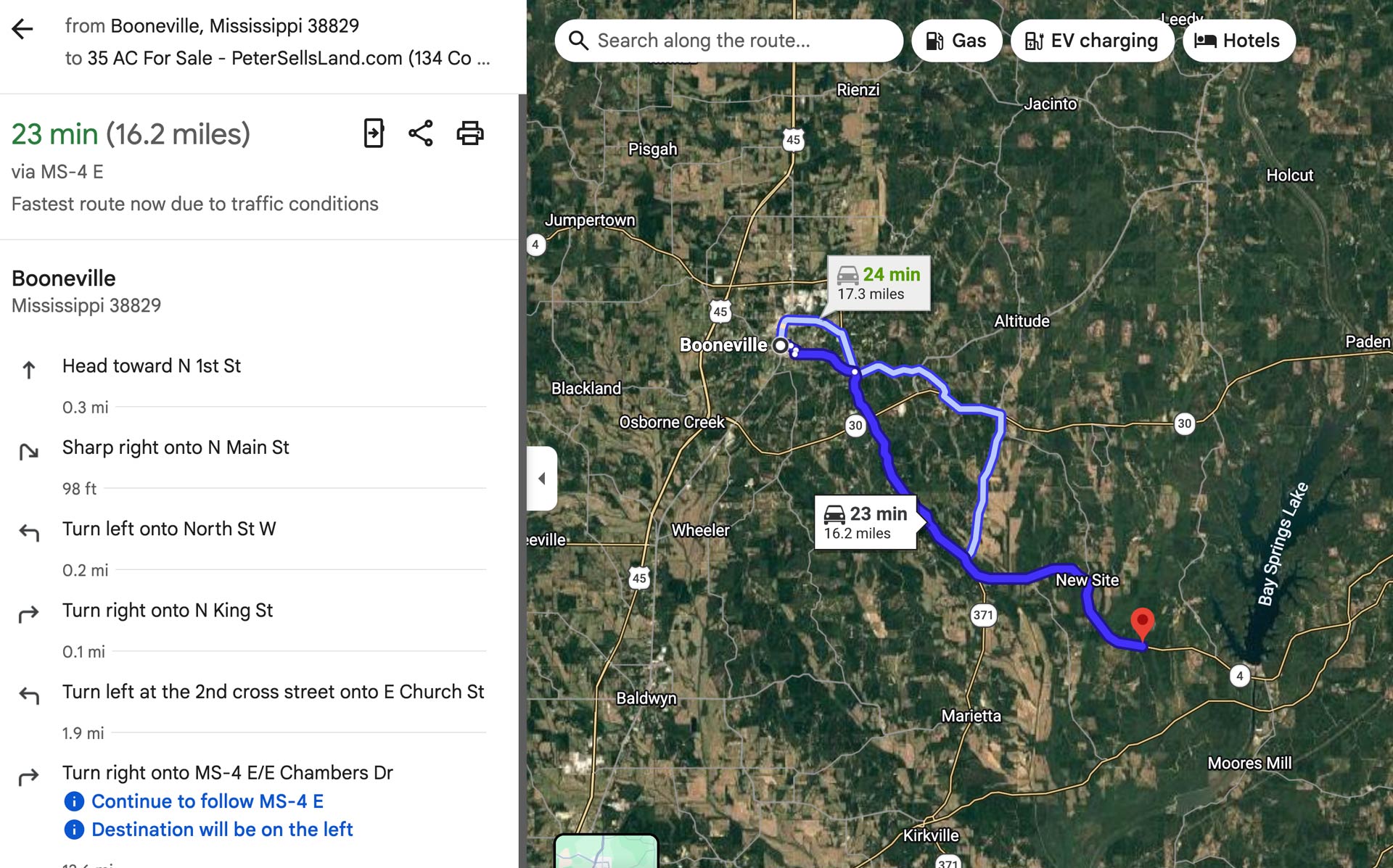This screenshot has height=868, width=1393.
Task: Open the Turn right onto MS-4 E step
Action: click(227, 773)
